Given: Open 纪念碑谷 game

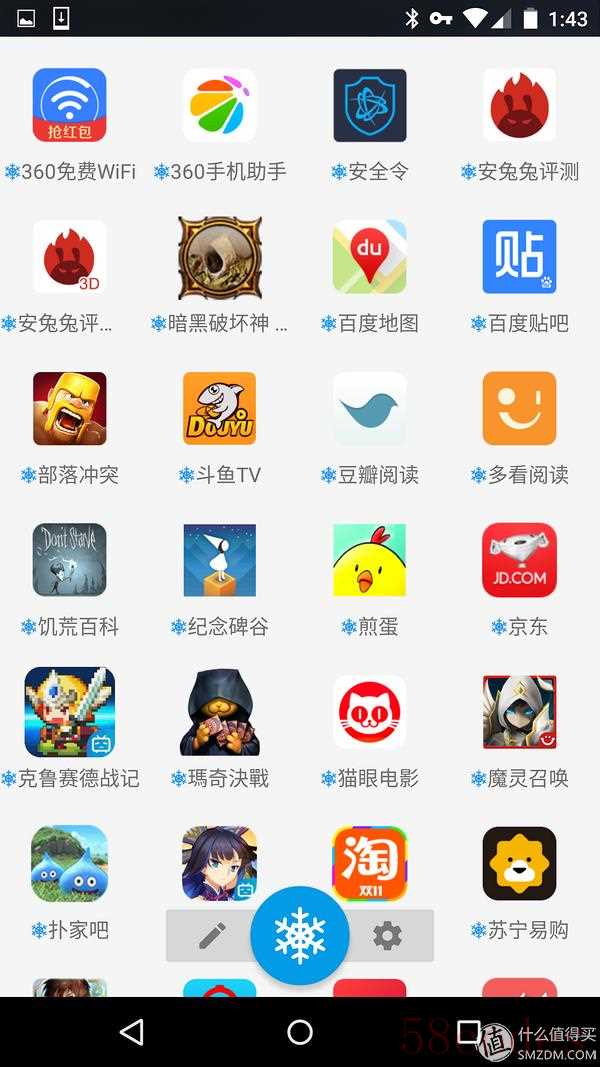Looking at the screenshot, I should pos(219,560).
